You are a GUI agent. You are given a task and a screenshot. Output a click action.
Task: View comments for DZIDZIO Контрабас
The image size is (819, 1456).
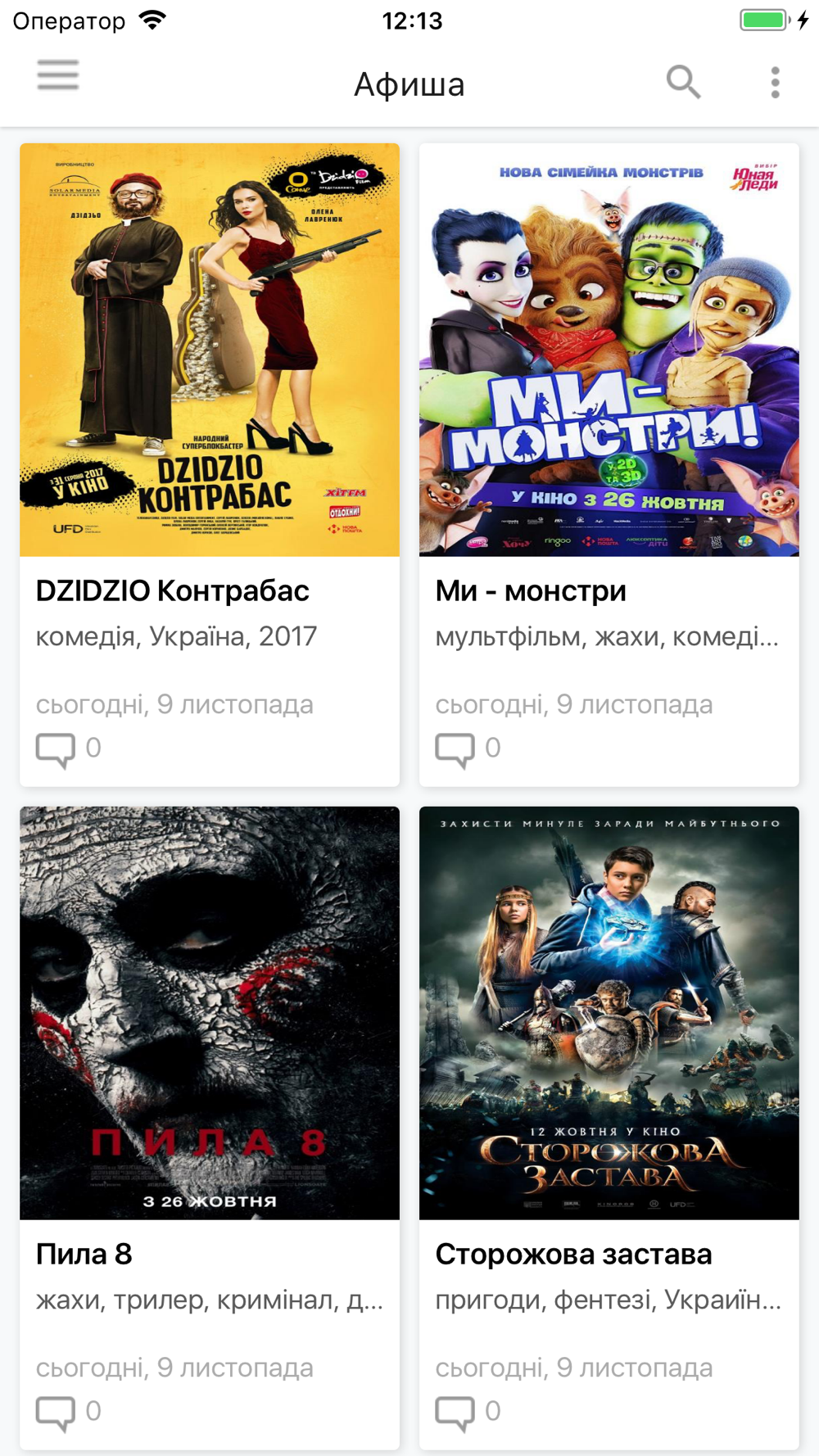pos(69,749)
